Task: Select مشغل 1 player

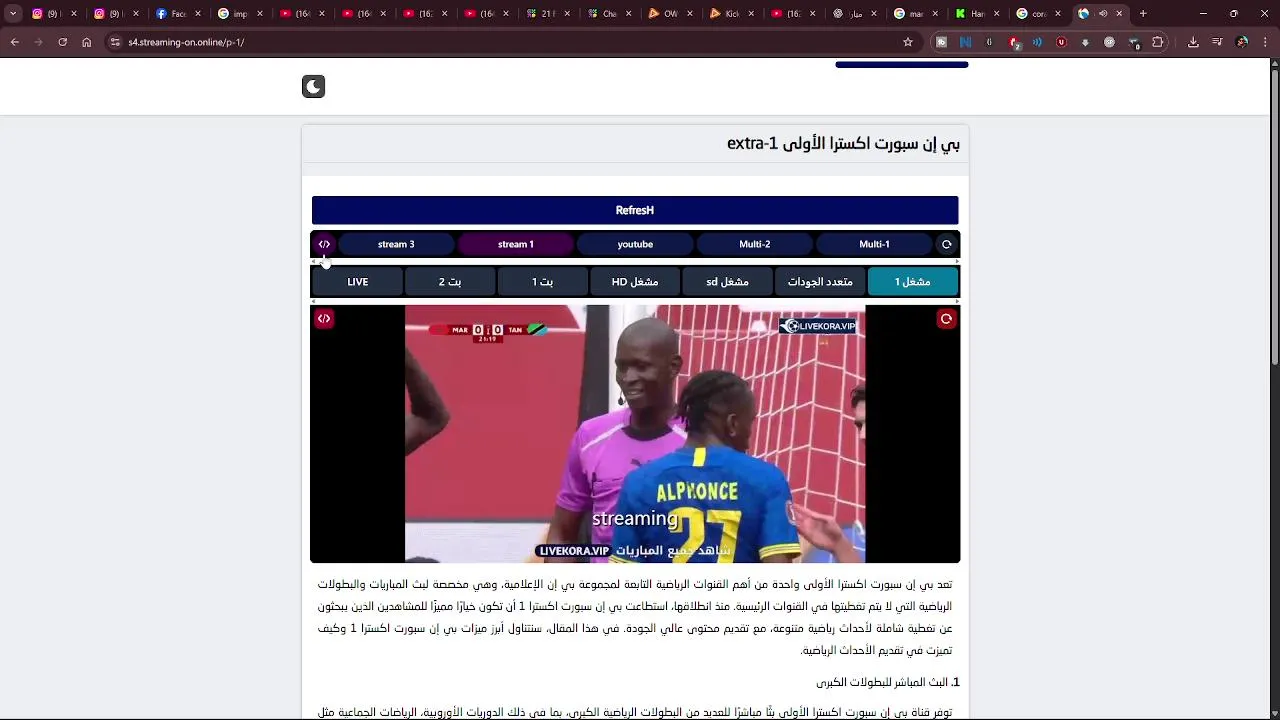Action: [x=912, y=282]
